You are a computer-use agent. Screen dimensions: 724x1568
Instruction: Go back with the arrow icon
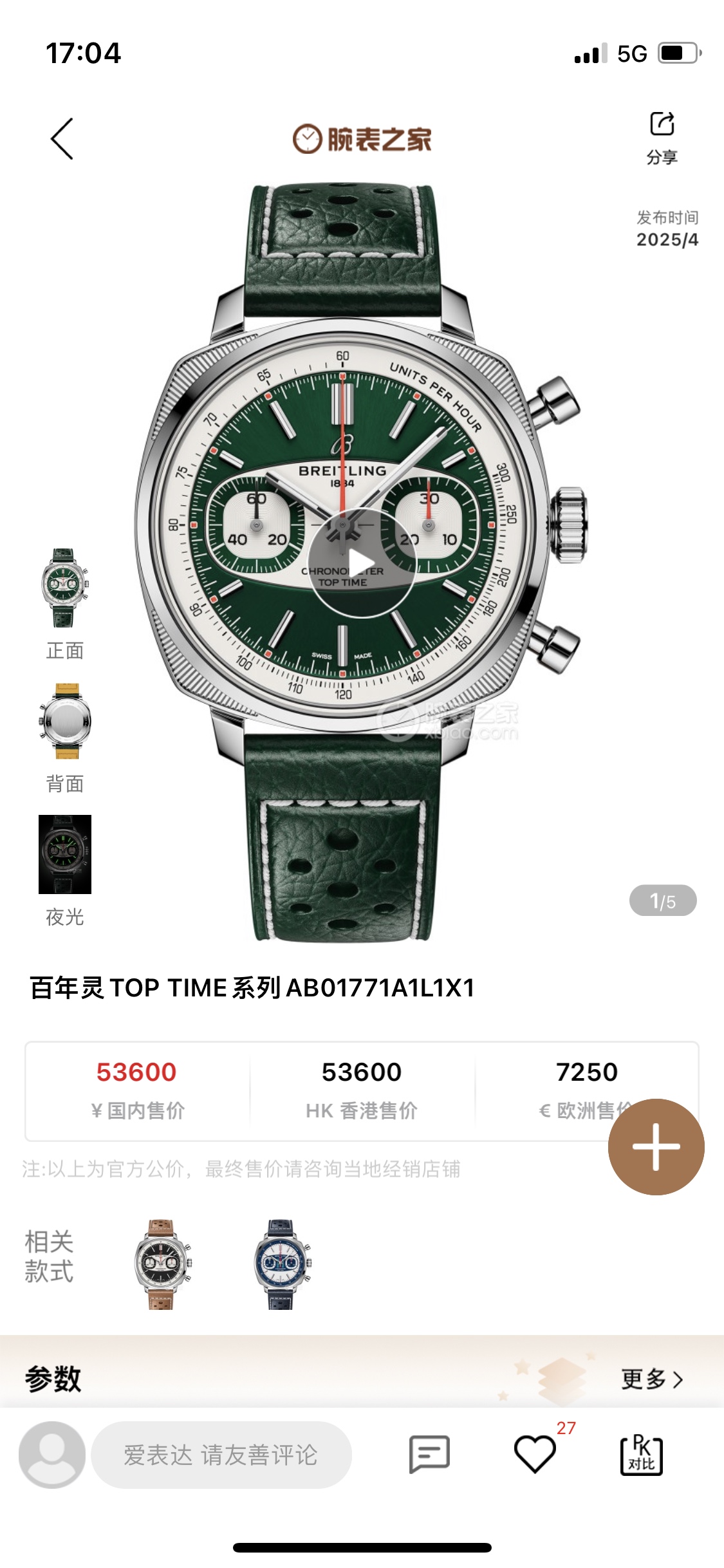point(62,138)
